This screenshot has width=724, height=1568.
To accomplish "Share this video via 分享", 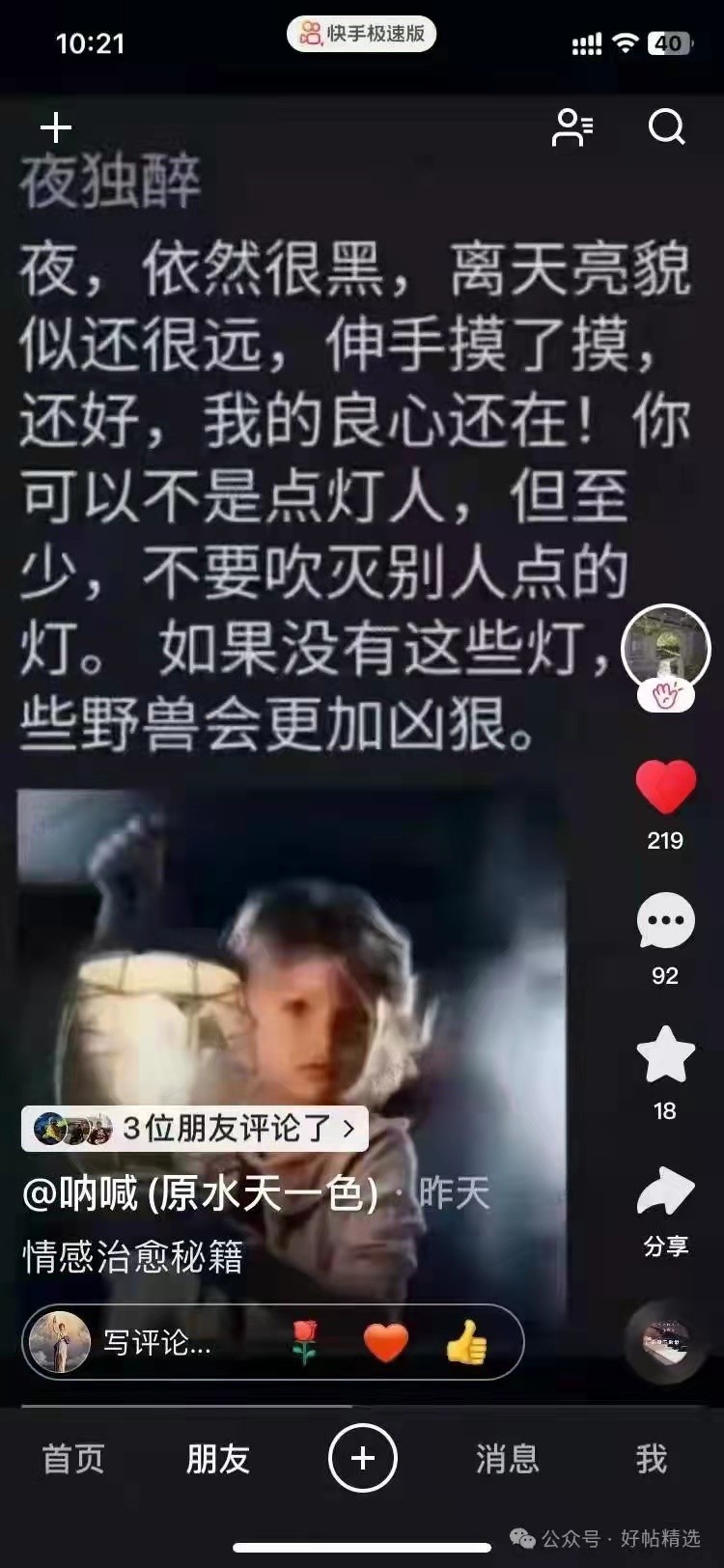I will point(665,1194).
